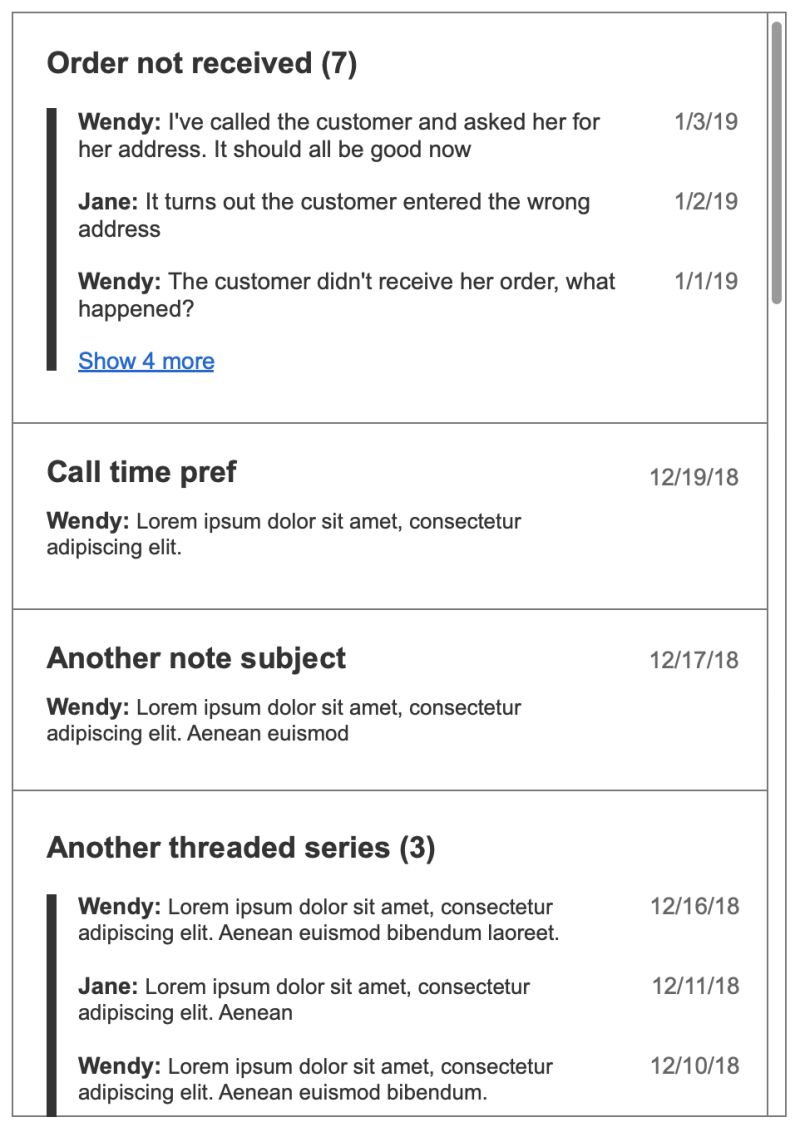Viewport: 800px width, 1127px height.
Task: Click the 'Show 4 more' link
Action: (x=147, y=361)
